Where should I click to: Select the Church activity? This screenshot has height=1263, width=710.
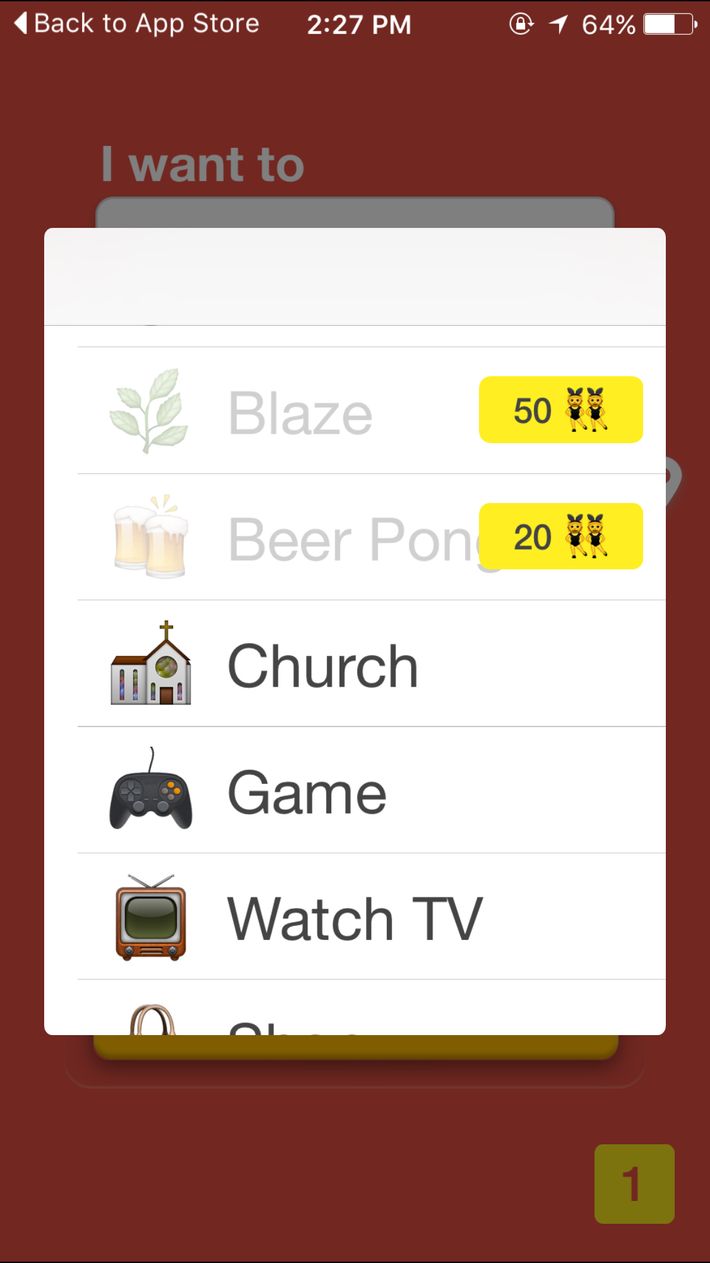pos(371,664)
